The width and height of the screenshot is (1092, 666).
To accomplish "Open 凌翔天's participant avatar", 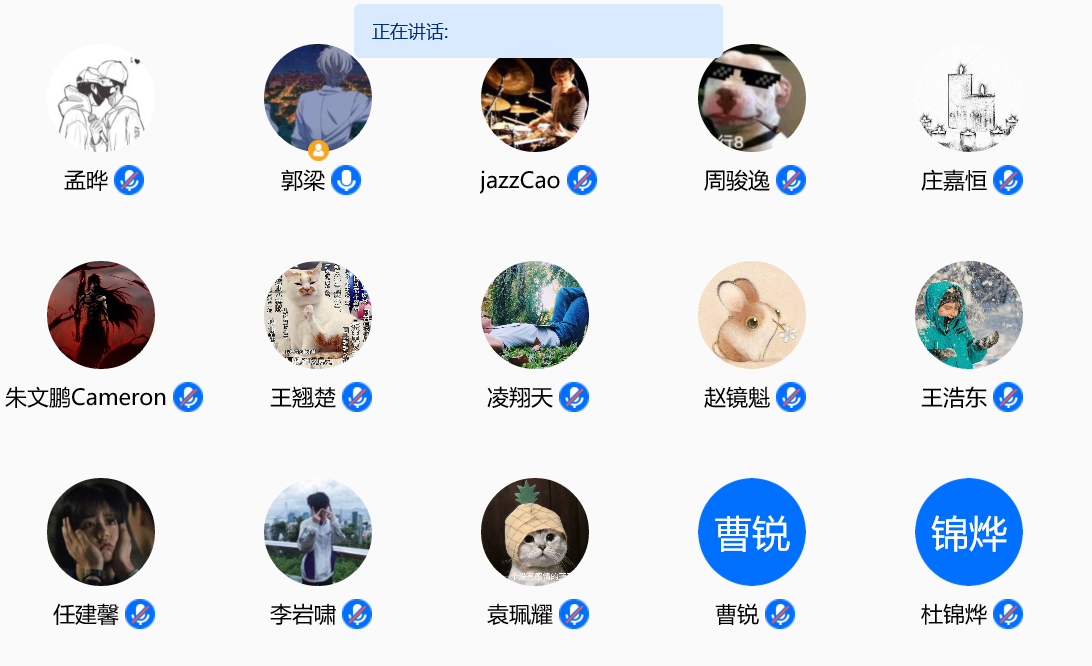I will pyautogui.click(x=535, y=315).
